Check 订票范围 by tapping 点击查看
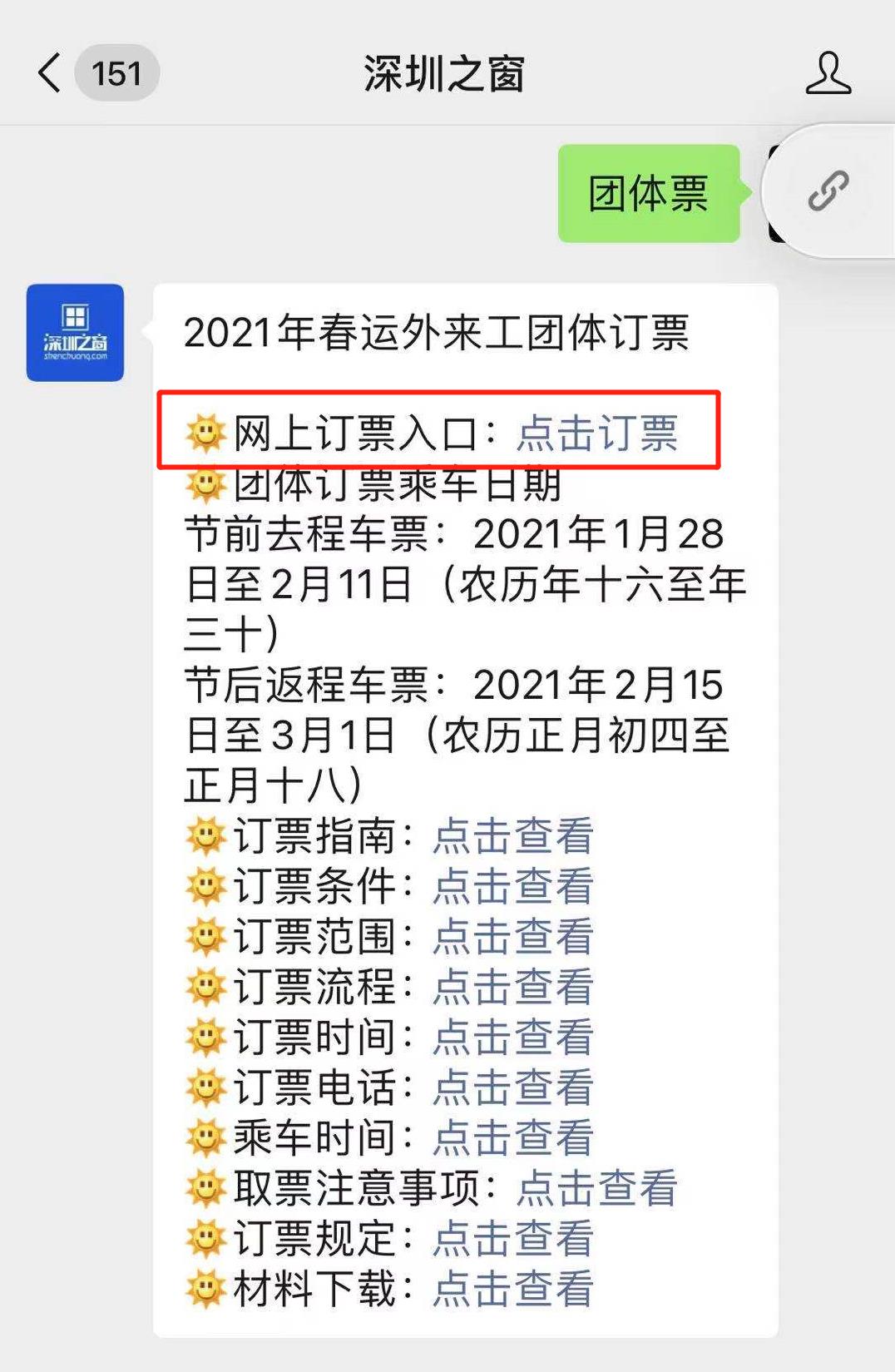Viewport: 895px width, 1372px height. [513, 937]
